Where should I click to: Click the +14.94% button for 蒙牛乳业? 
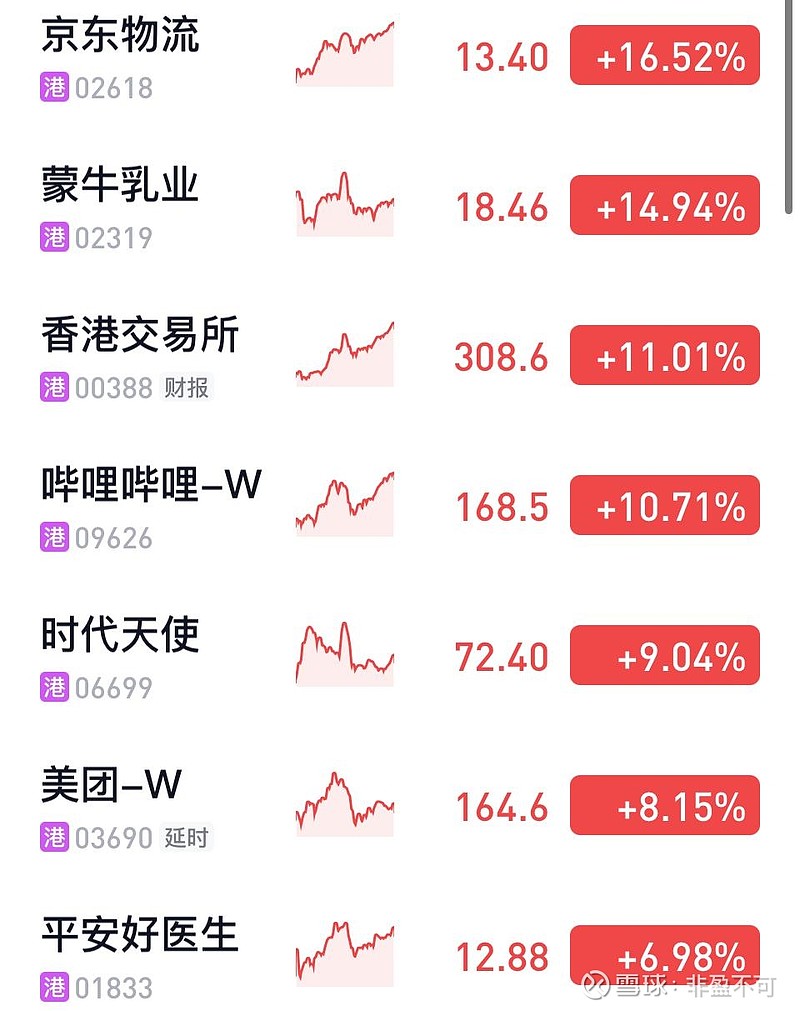click(663, 206)
